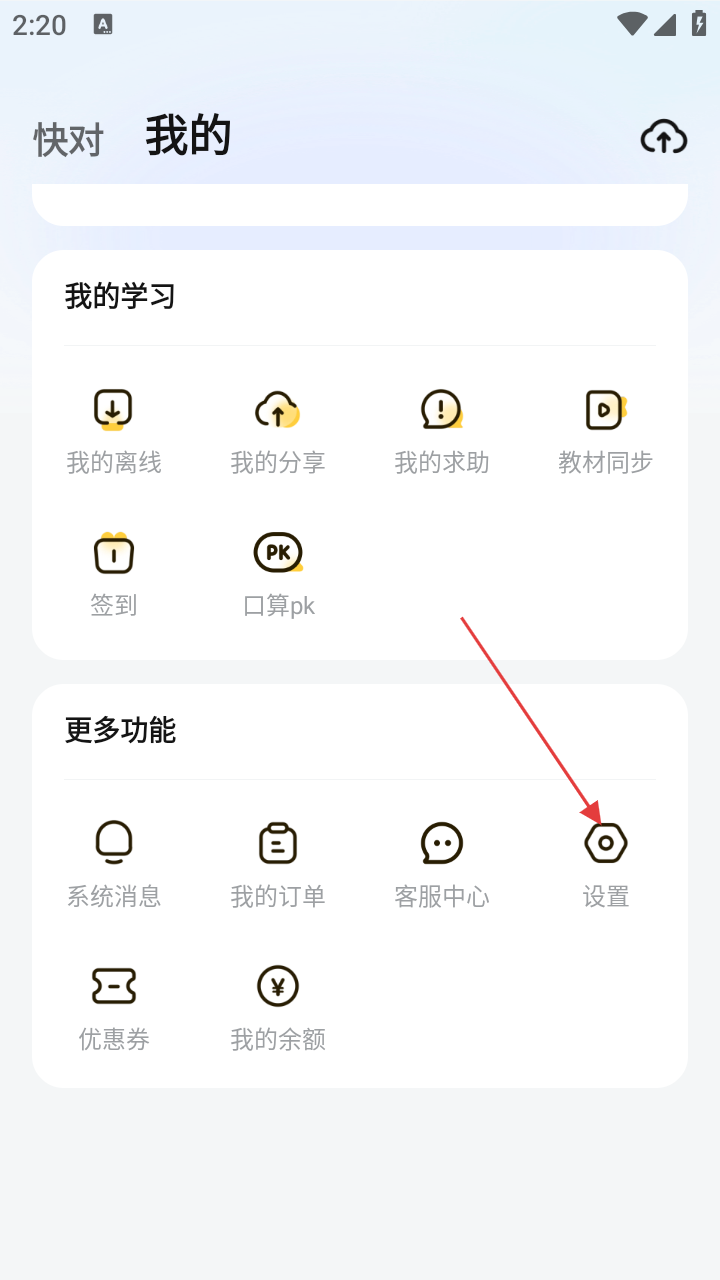
Task: View 优惠券 coupons
Action: tap(114, 1007)
